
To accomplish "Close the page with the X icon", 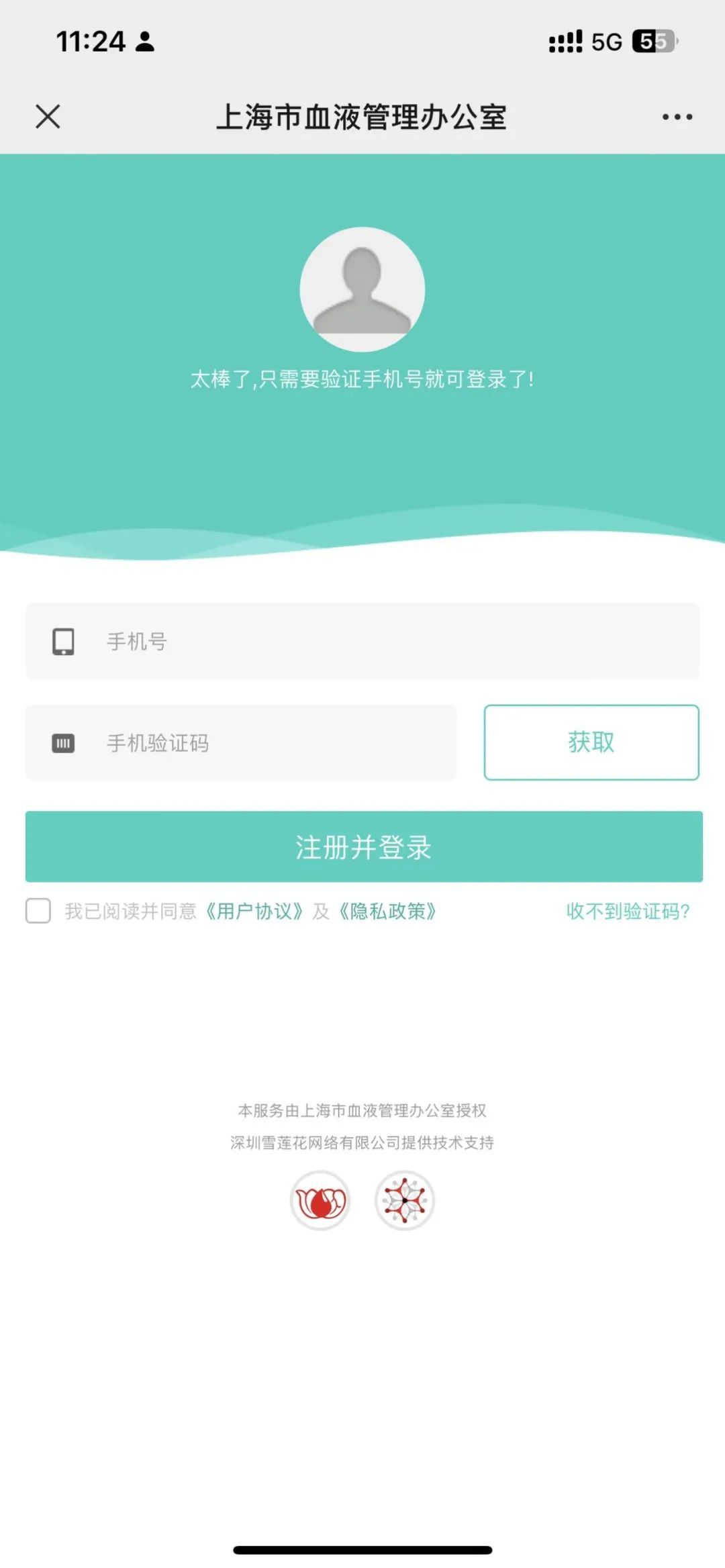I will pyautogui.click(x=48, y=116).
